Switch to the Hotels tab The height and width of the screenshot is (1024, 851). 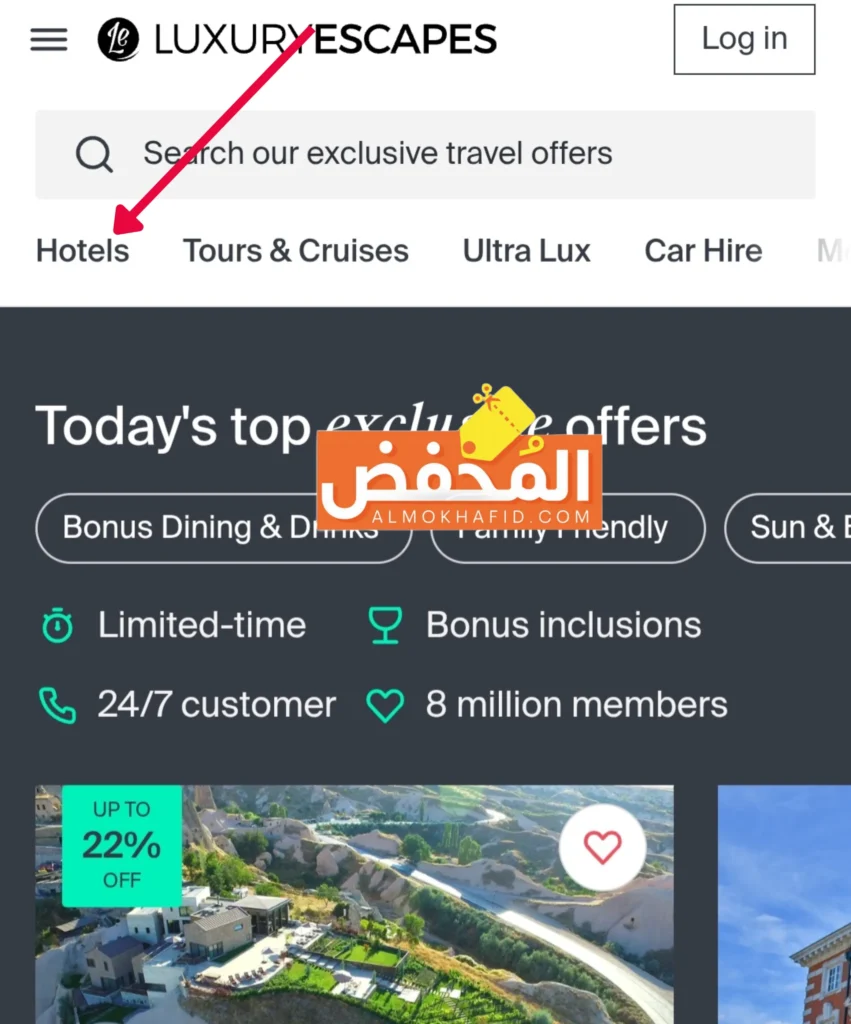coord(82,250)
